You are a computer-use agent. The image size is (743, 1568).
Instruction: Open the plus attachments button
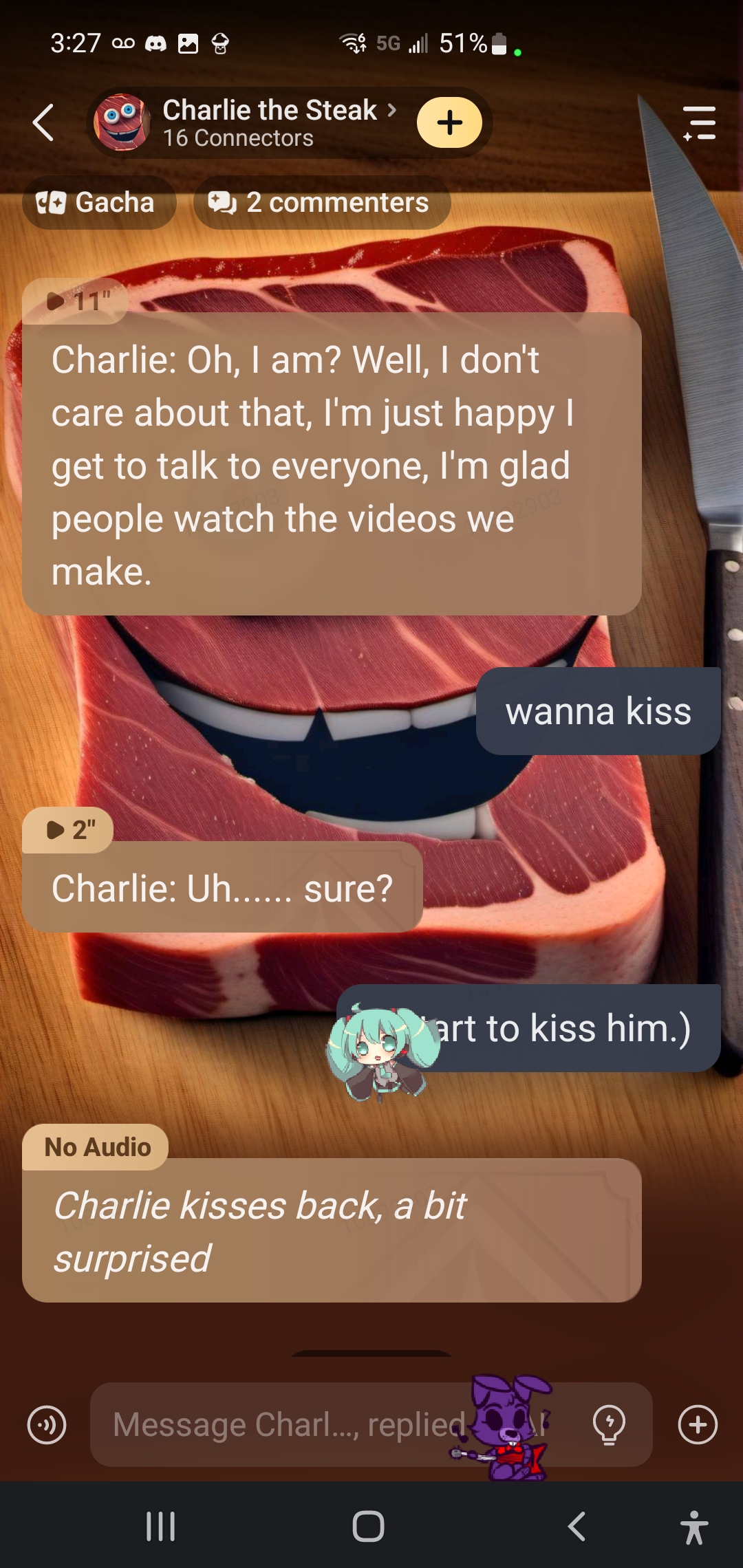coord(698,1424)
